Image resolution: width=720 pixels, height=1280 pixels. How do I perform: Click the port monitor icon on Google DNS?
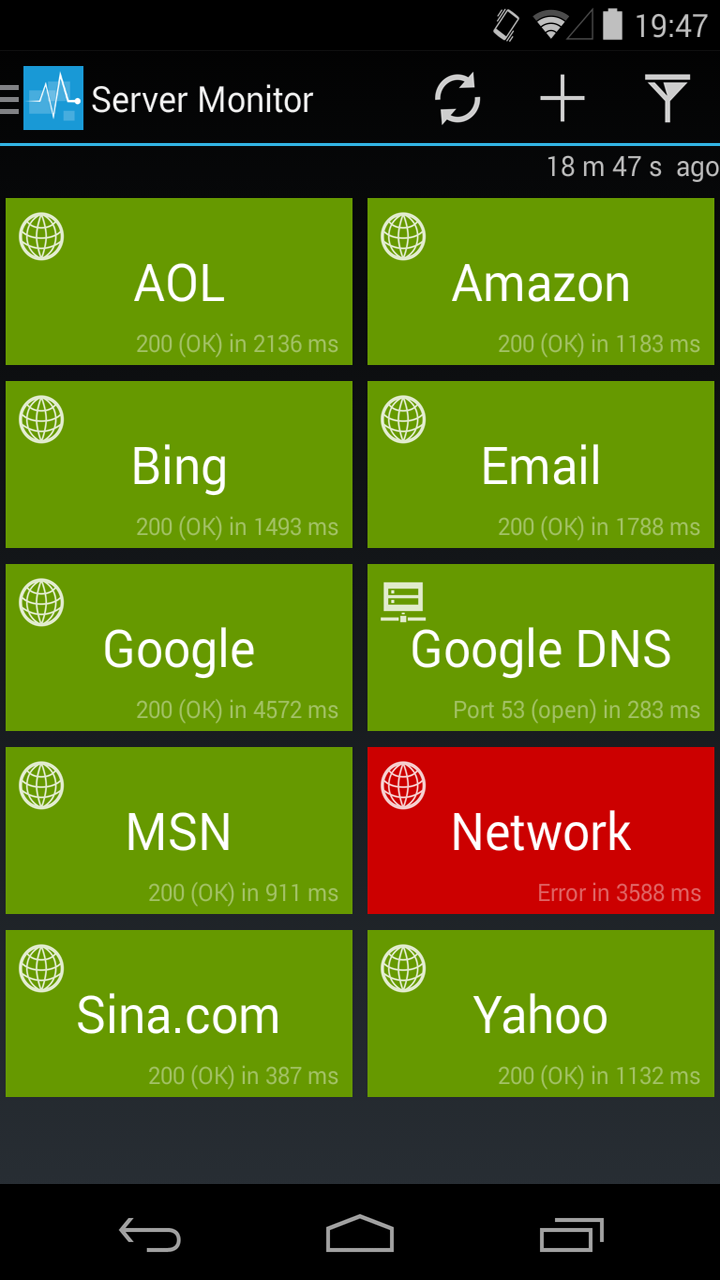(403, 600)
